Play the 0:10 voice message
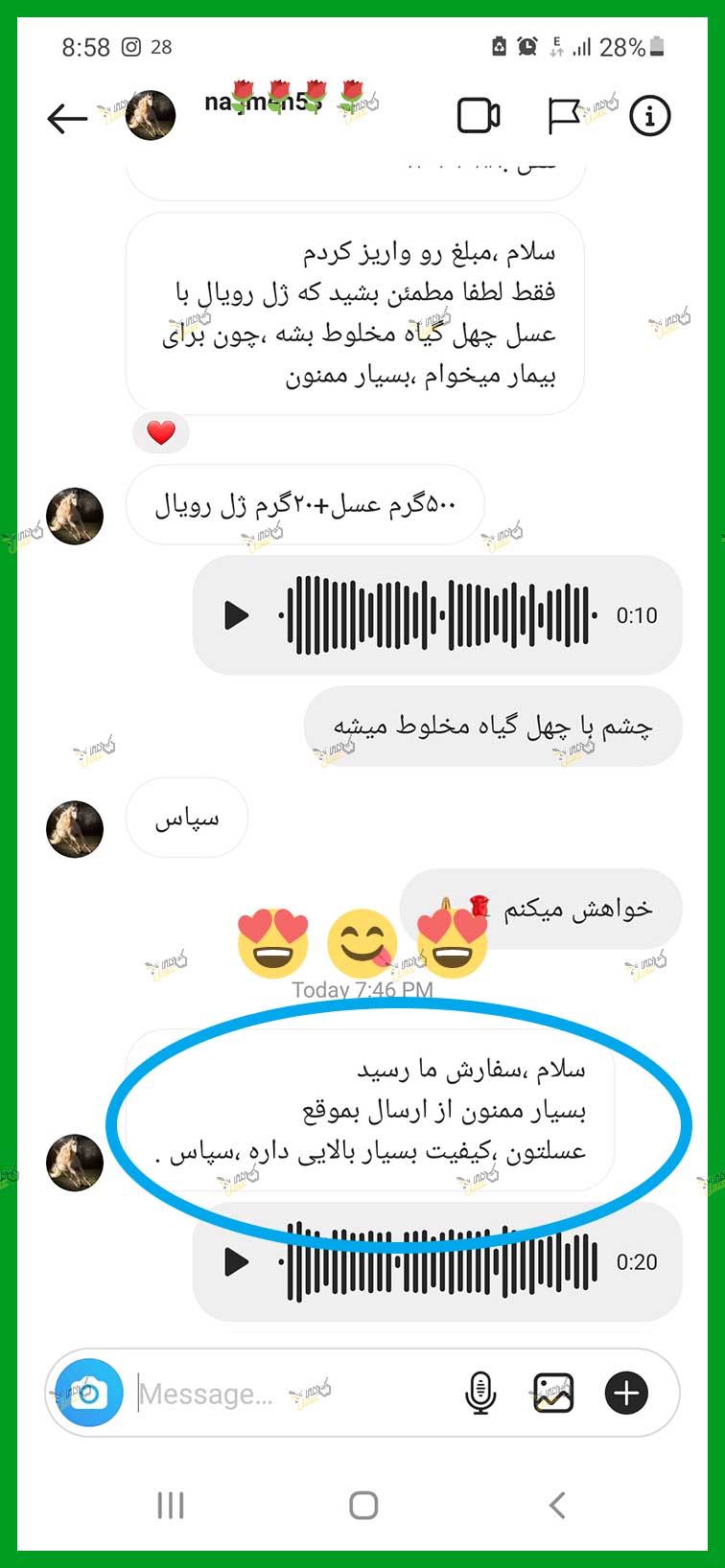This screenshot has height=1568, width=725. point(236,614)
